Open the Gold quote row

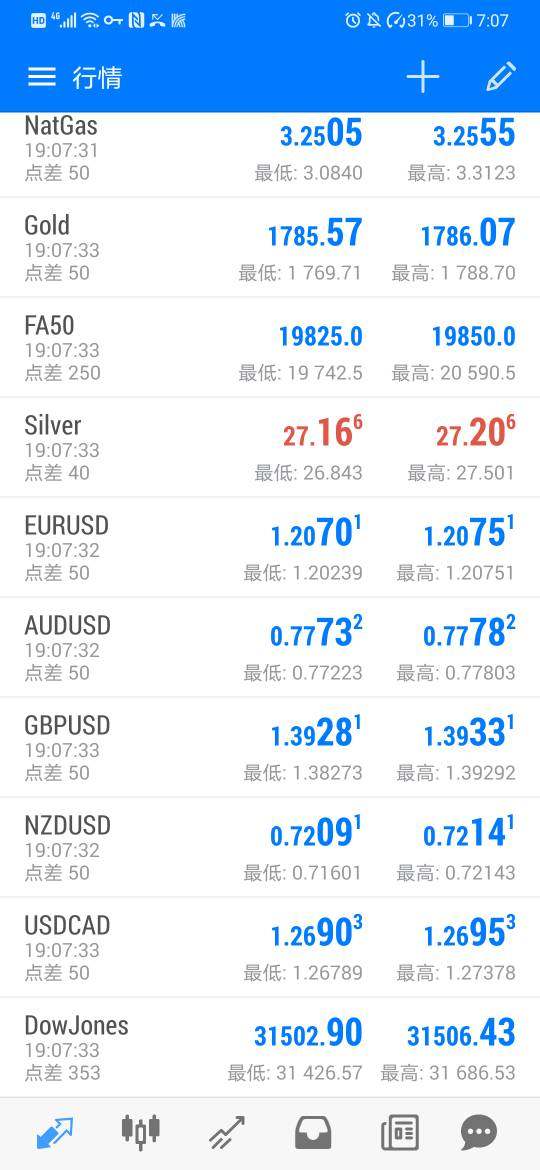270,247
